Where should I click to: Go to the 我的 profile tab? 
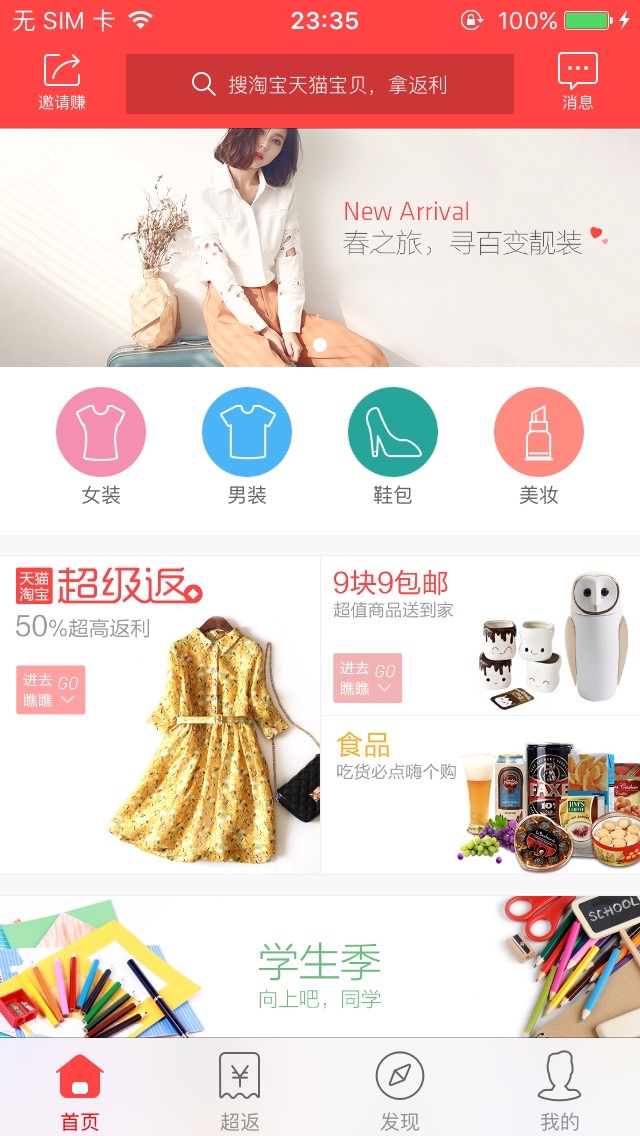[560, 1090]
